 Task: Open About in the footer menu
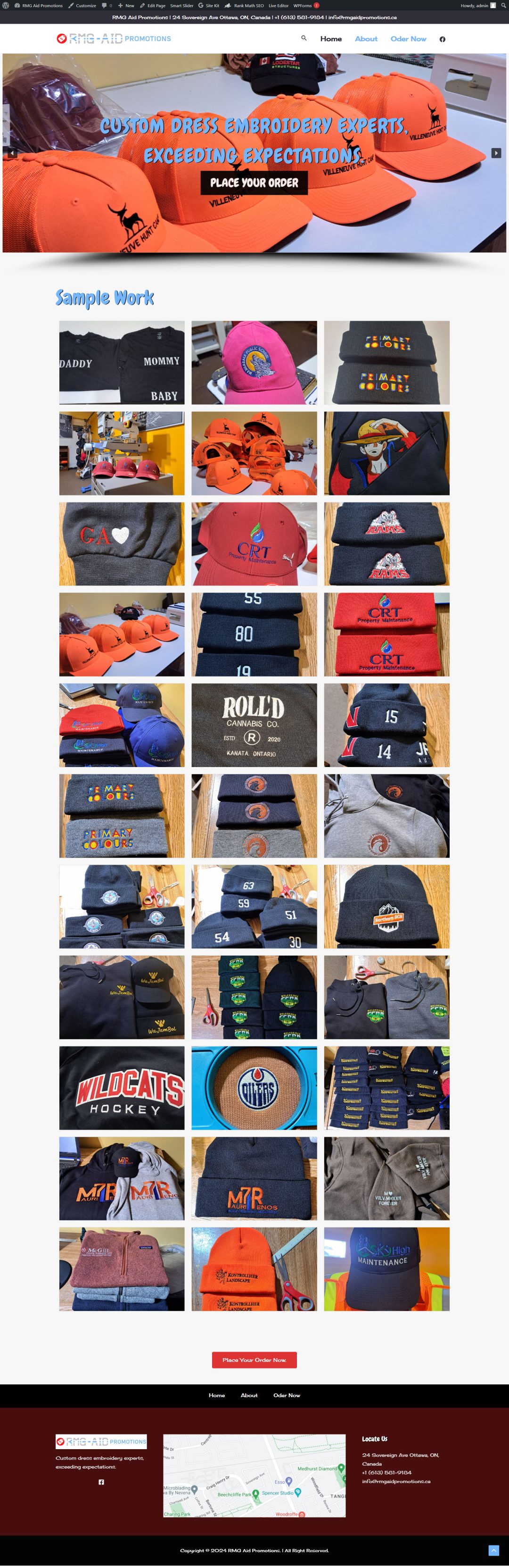(x=249, y=1395)
